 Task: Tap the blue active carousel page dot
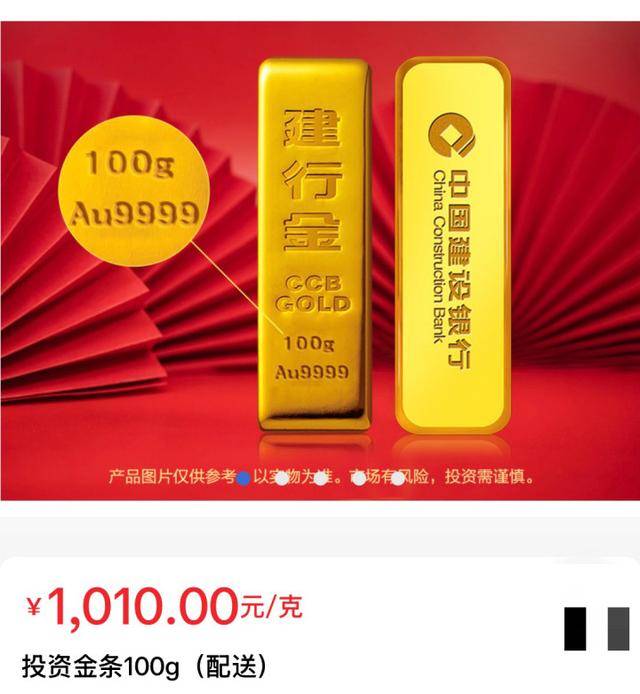243,479
